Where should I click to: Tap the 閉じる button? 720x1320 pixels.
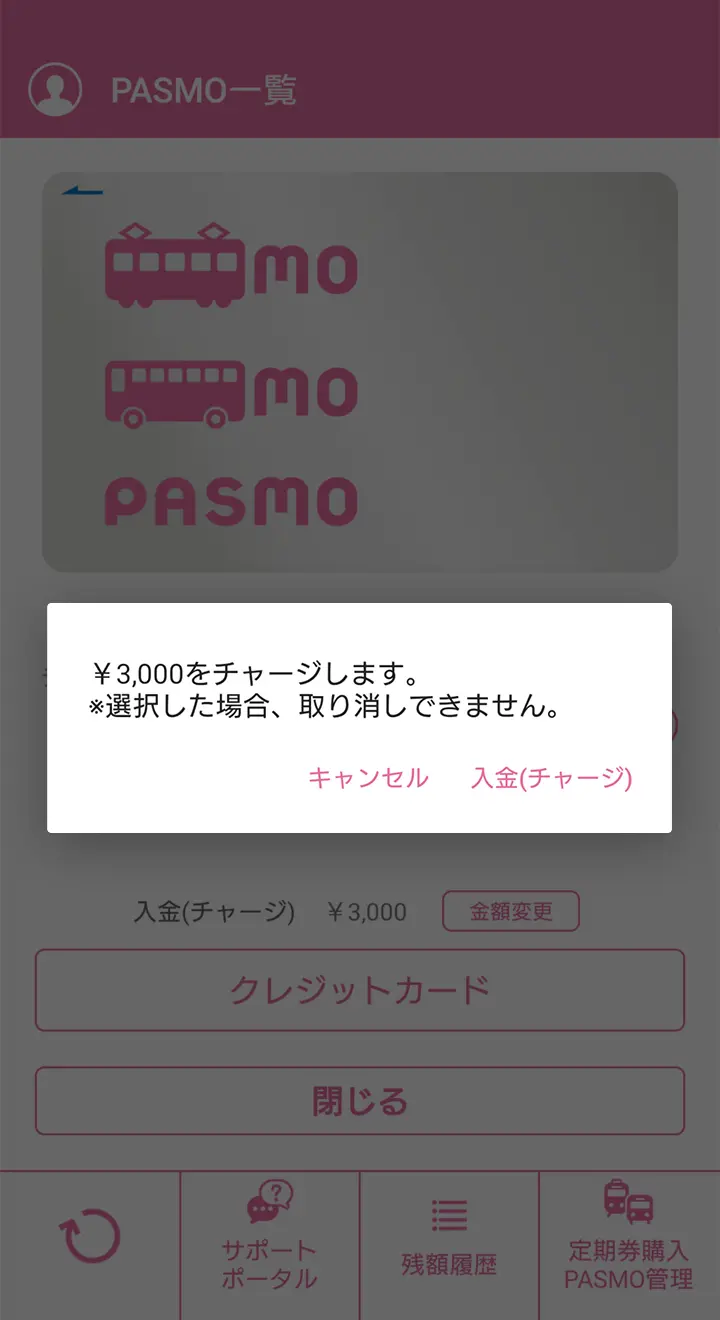(x=360, y=1101)
